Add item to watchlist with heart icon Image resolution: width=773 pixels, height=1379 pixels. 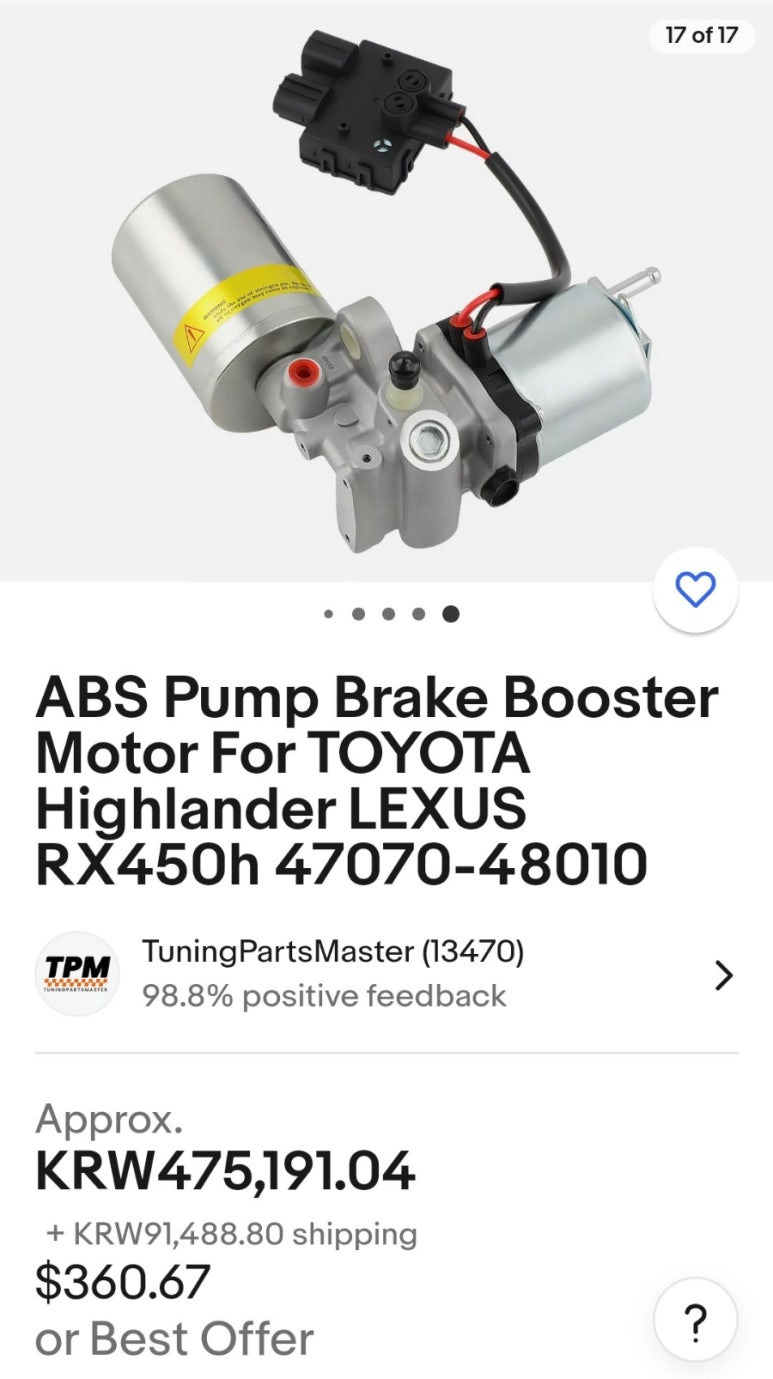pyautogui.click(x=695, y=591)
